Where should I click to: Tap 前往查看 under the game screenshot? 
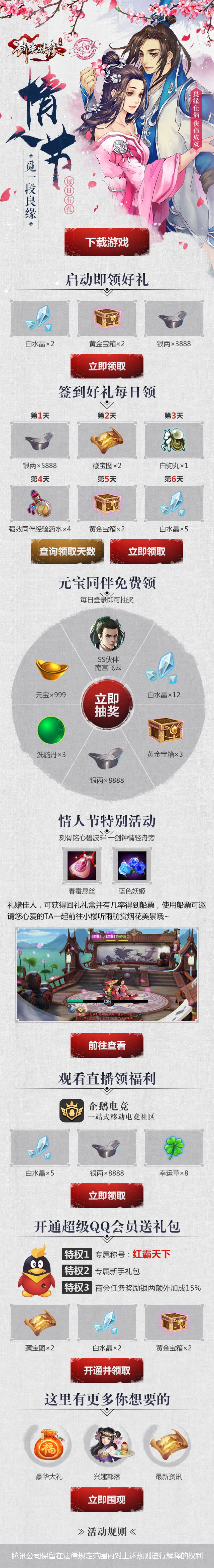point(107,1045)
